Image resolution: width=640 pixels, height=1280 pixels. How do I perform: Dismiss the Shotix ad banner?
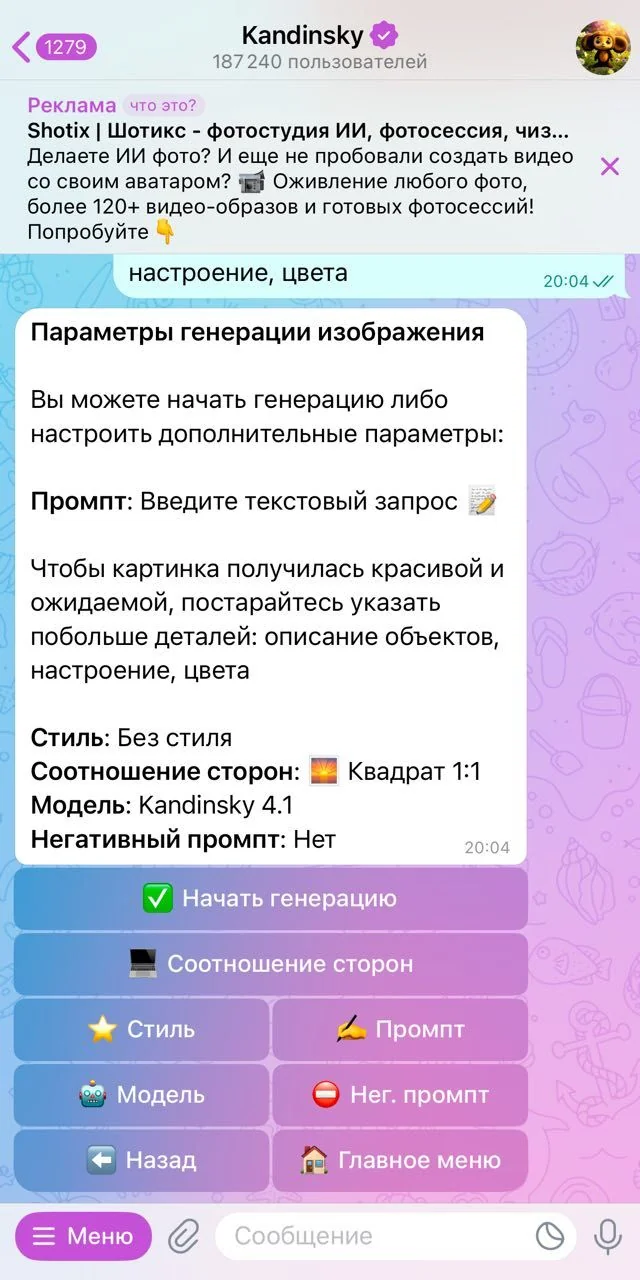coord(610,167)
